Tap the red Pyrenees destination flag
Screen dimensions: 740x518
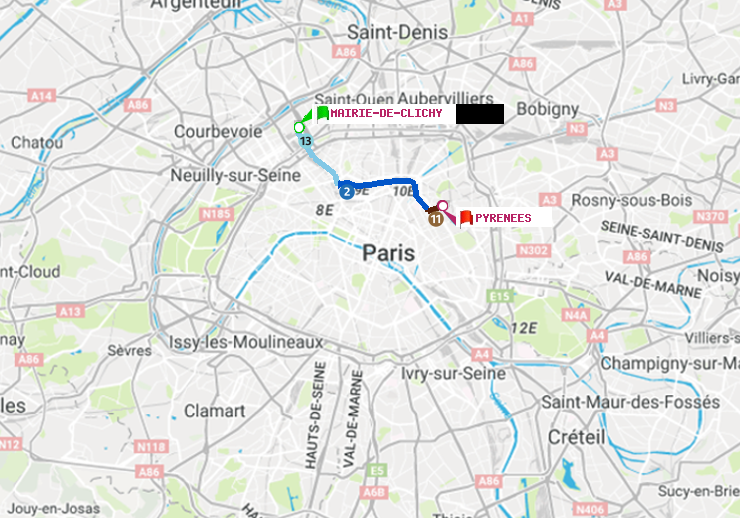(466, 216)
